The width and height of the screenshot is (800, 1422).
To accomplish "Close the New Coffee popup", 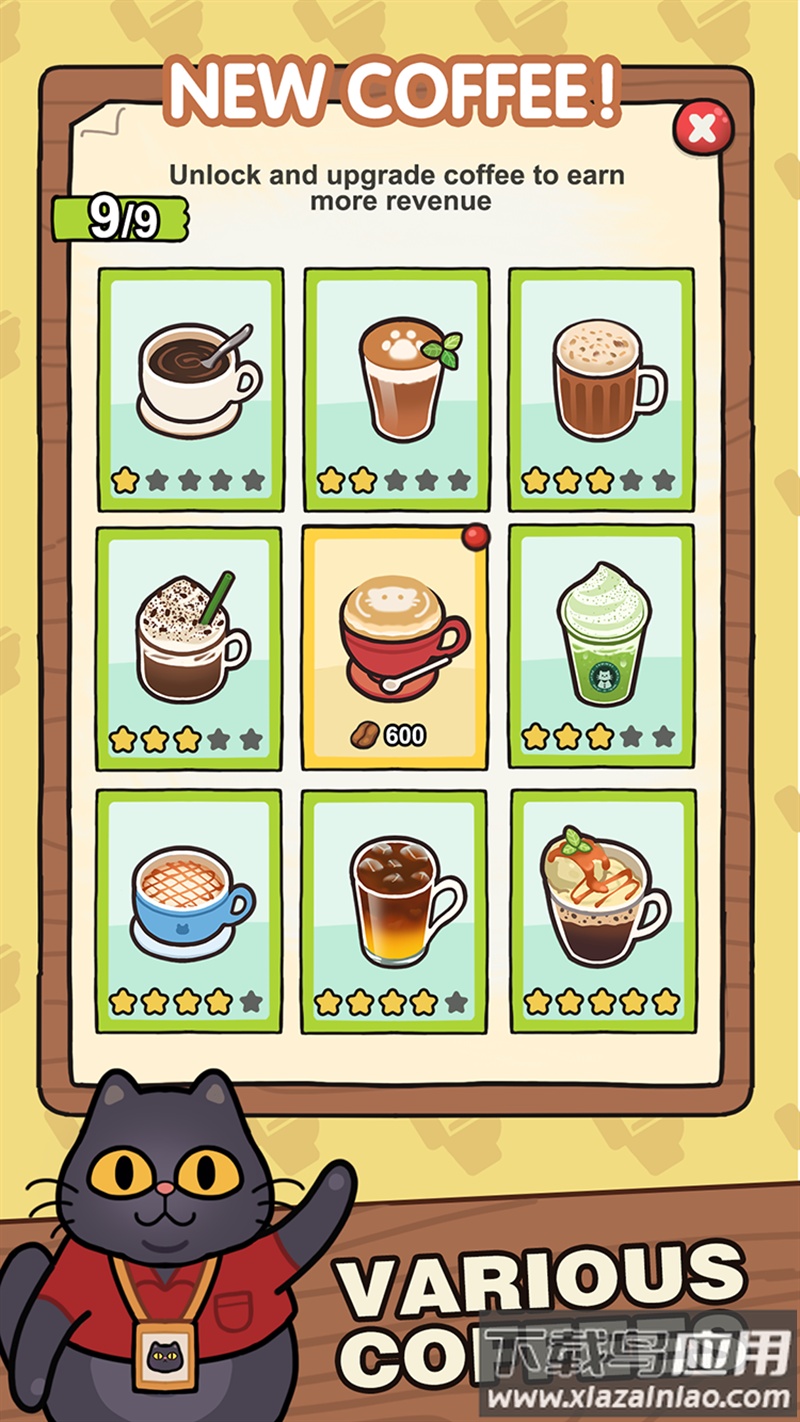I will 704,126.
